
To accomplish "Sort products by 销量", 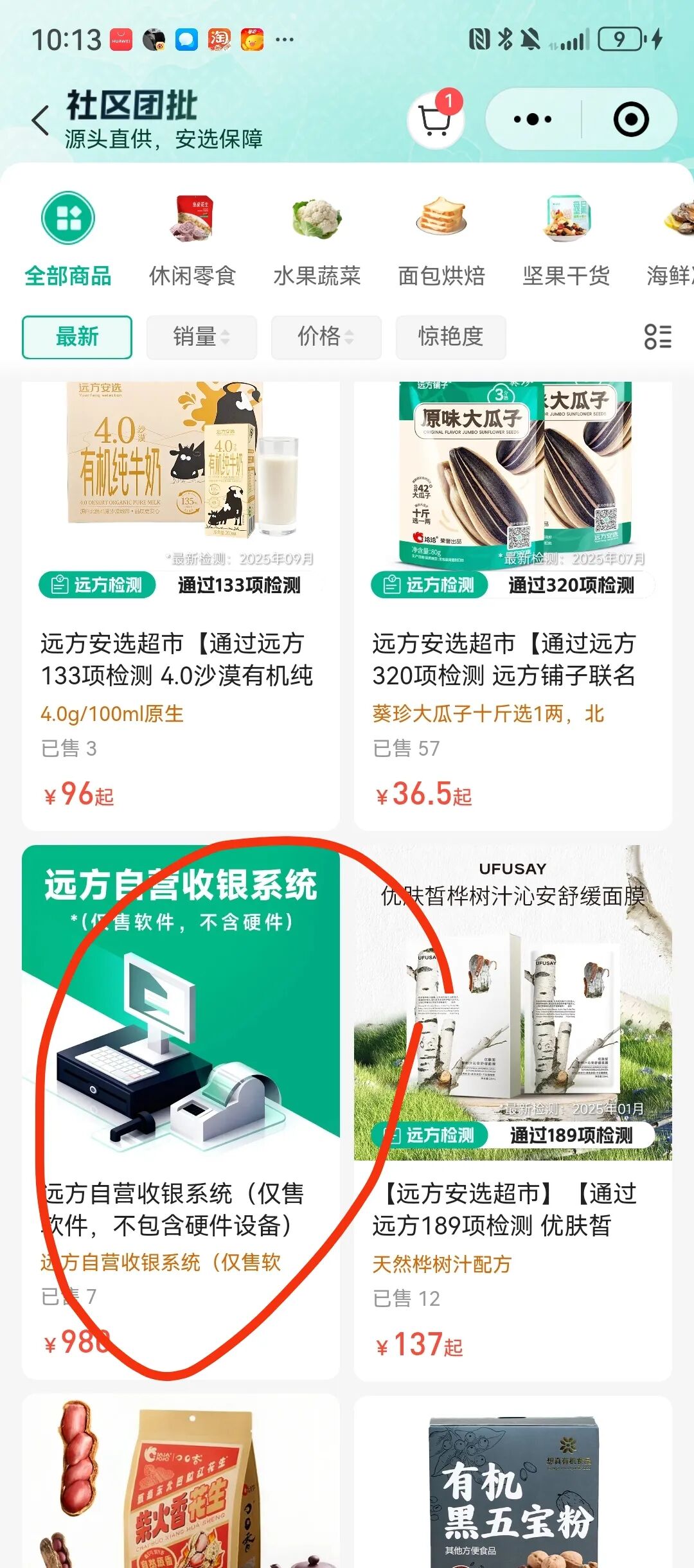I will [x=201, y=337].
